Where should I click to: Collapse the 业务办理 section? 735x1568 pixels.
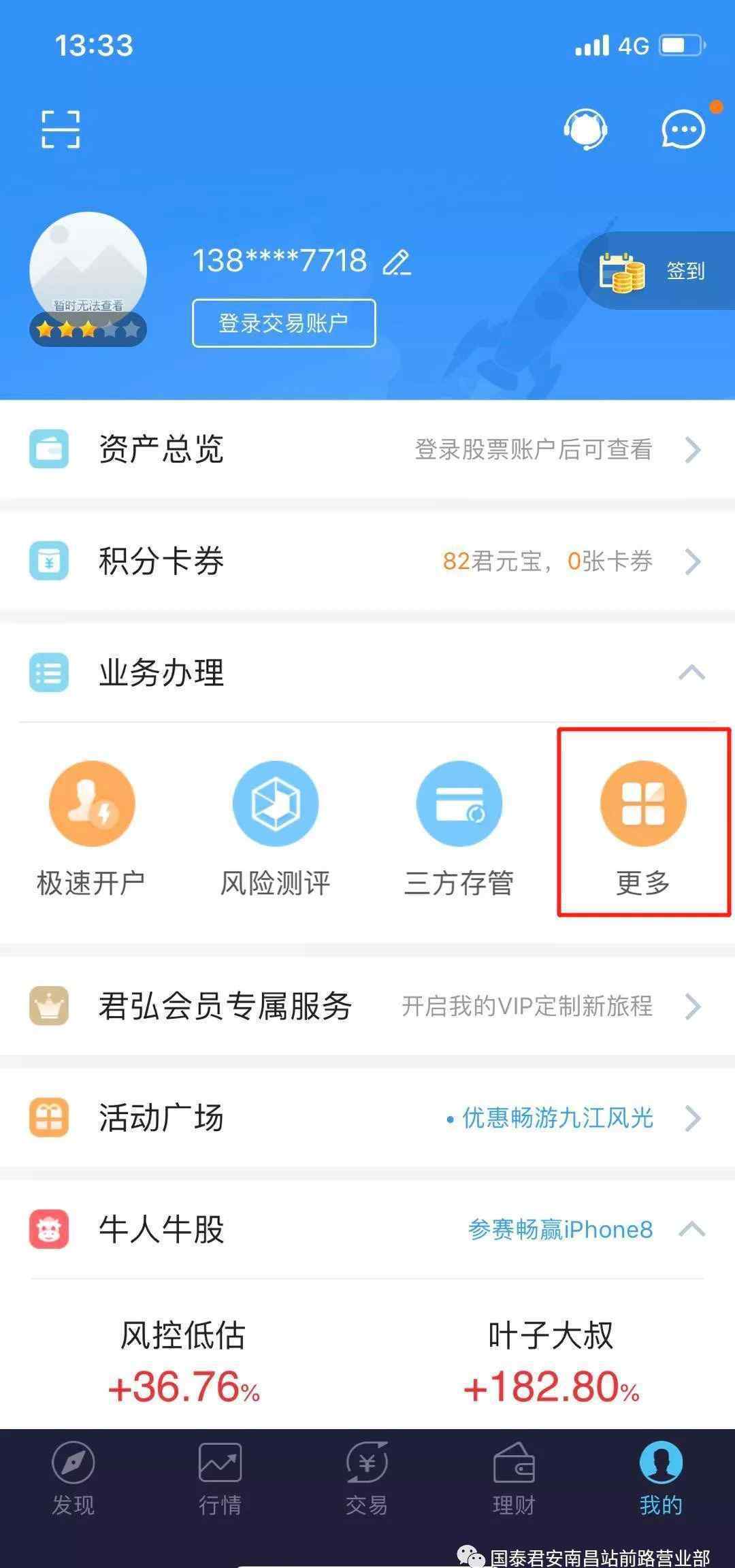click(x=691, y=672)
